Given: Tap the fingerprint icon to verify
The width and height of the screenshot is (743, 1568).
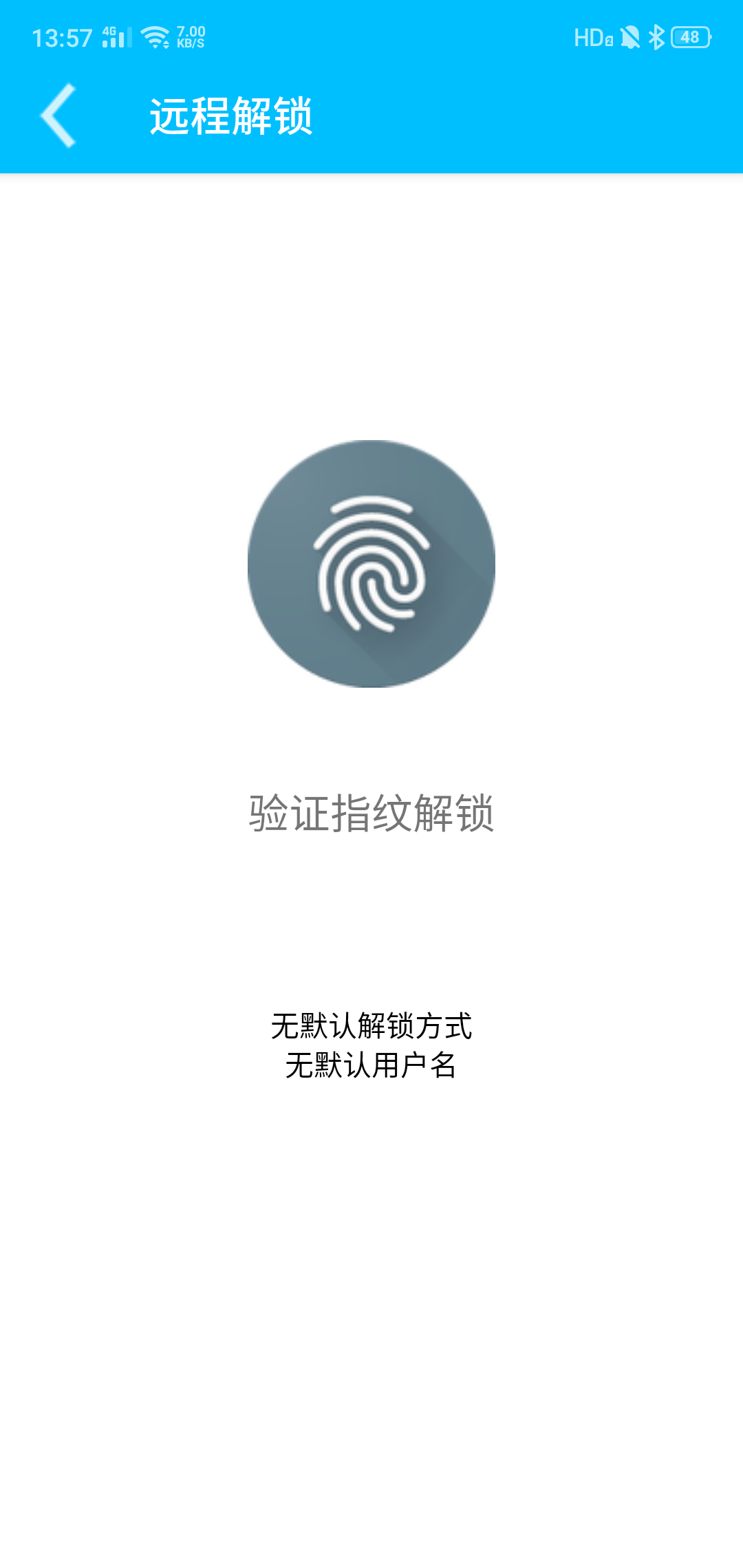Looking at the screenshot, I should click(x=371, y=563).
